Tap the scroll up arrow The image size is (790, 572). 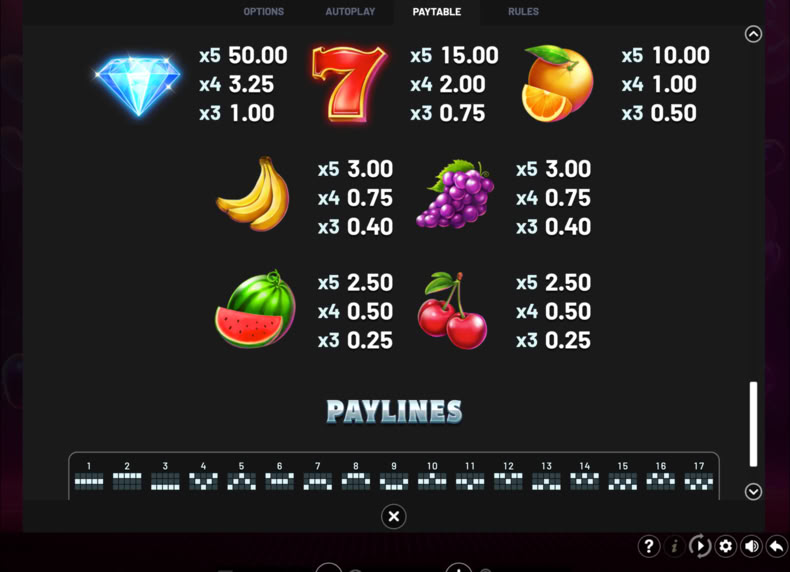[753, 34]
